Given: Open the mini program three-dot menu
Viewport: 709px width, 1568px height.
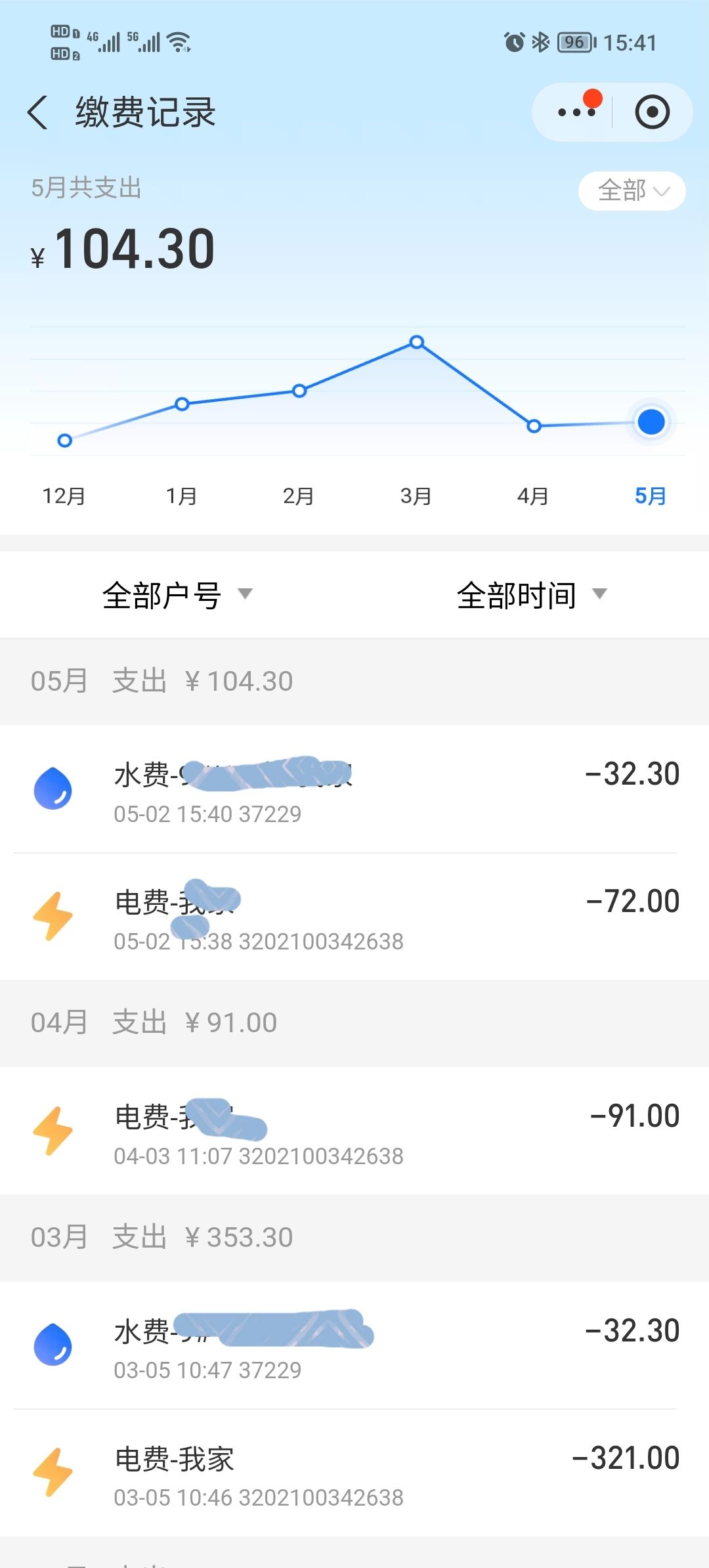Looking at the screenshot, I should [576, 112].
